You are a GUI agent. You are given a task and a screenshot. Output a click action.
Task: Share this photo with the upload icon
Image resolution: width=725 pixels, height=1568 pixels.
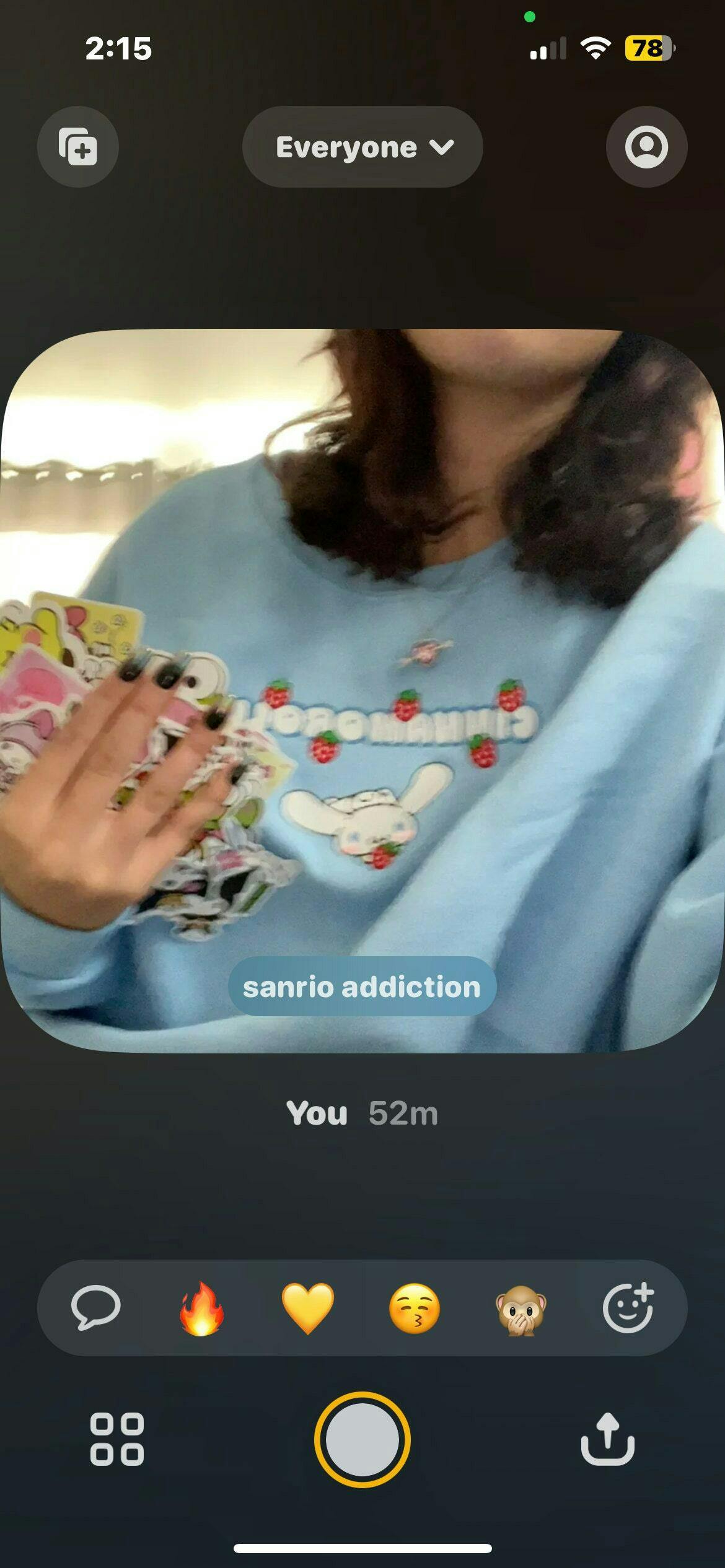click(607, 1439)
